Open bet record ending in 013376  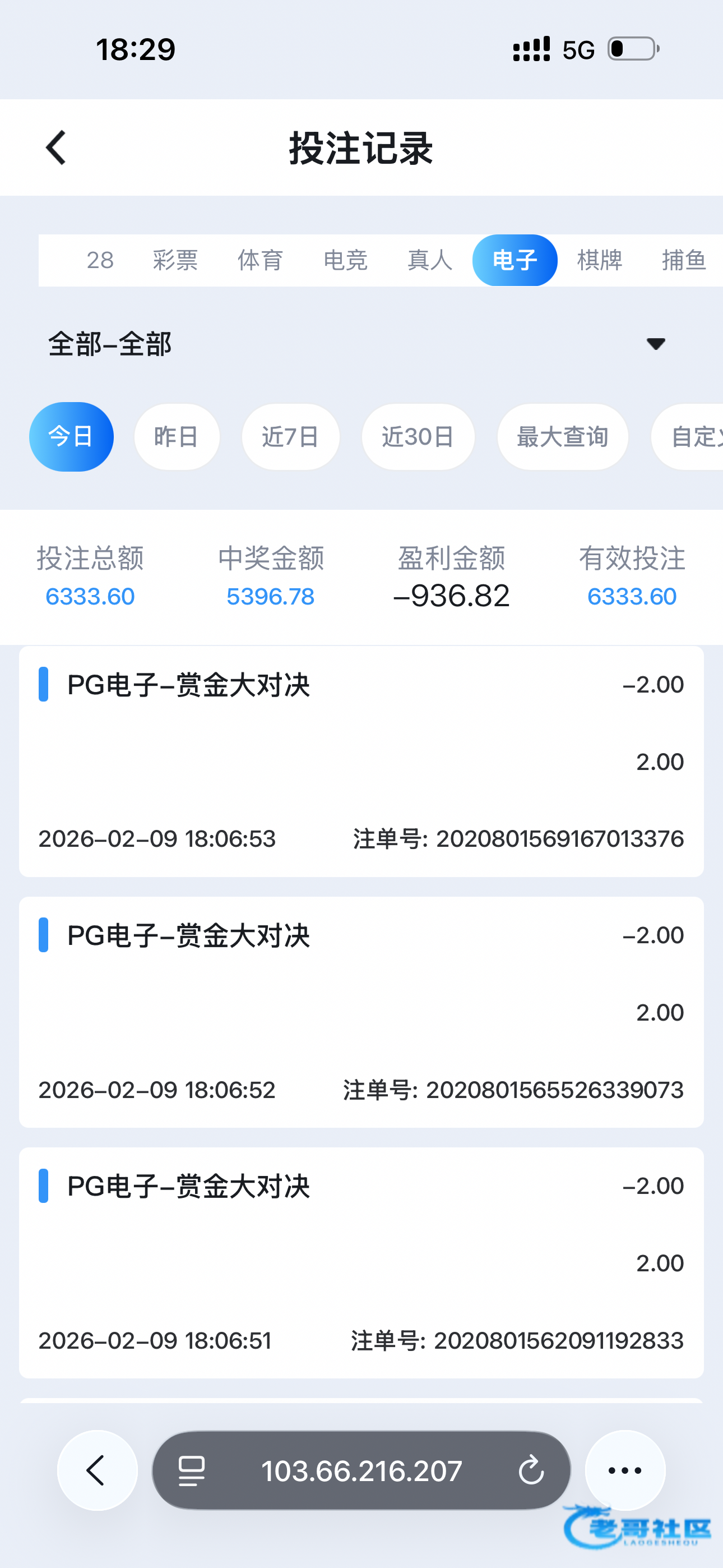pos(361,761)
